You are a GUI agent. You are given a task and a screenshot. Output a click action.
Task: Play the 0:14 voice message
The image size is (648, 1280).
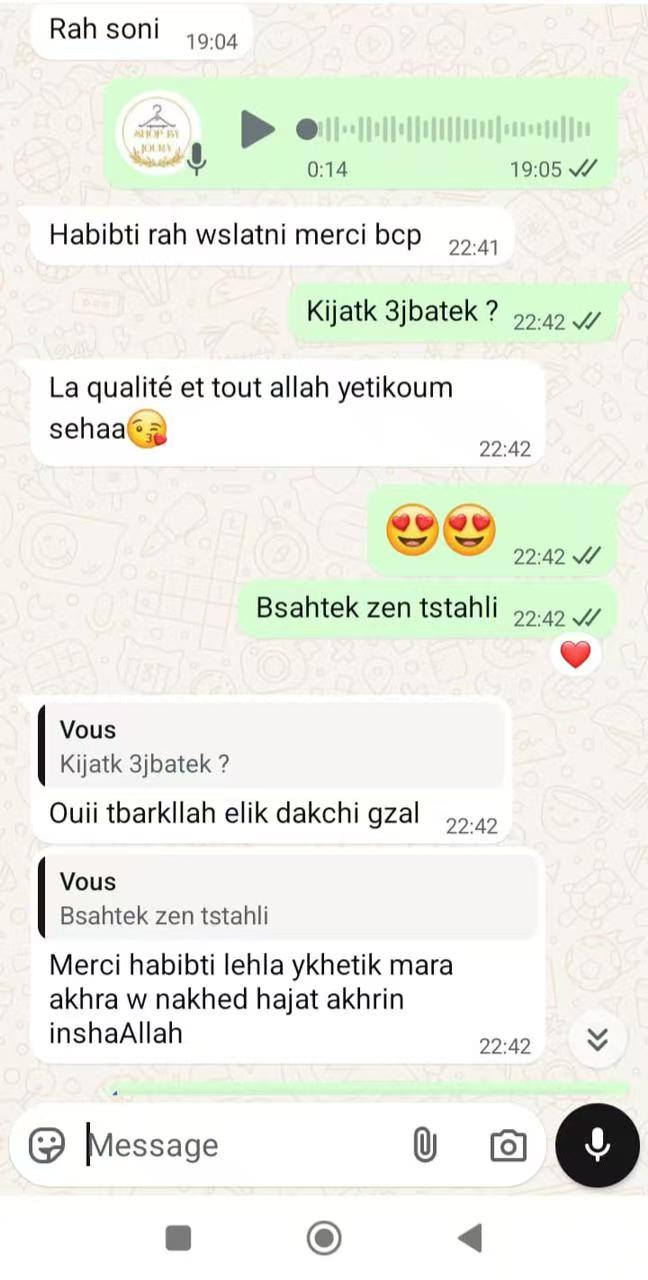(257, 129)
